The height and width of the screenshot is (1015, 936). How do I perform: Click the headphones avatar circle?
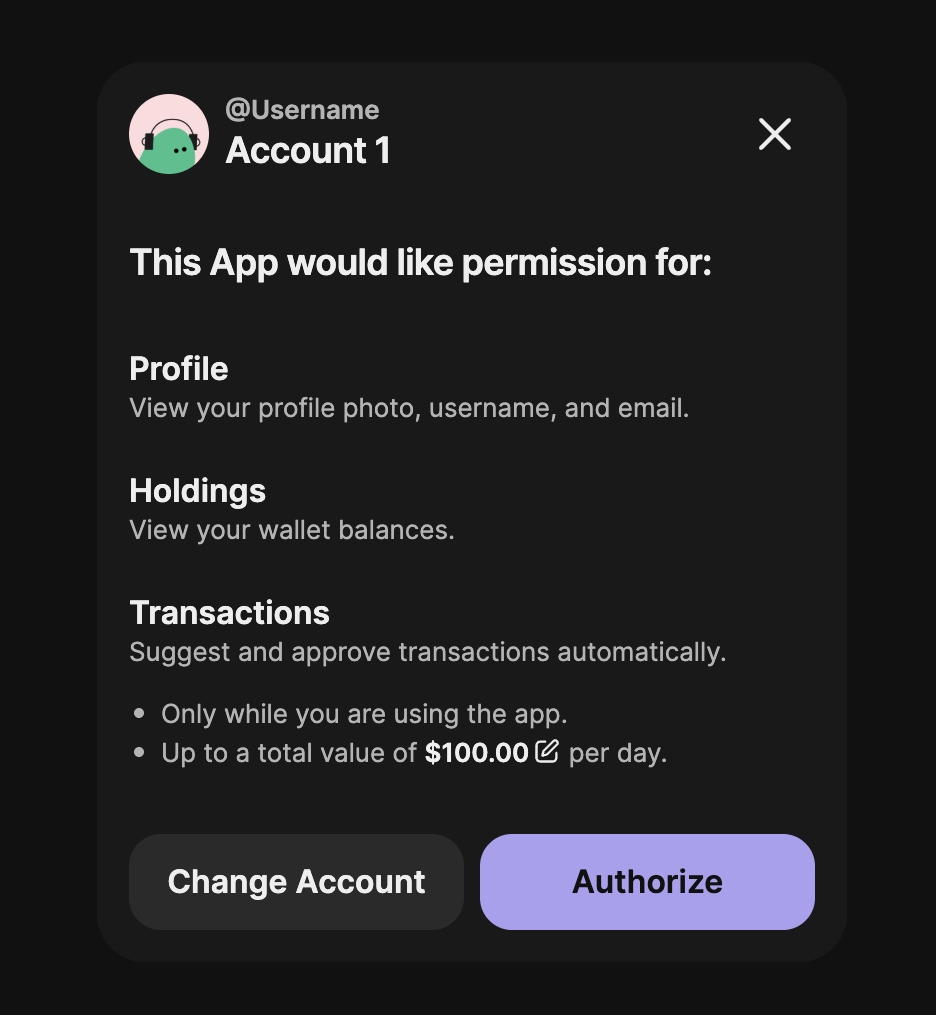point(168,133)
